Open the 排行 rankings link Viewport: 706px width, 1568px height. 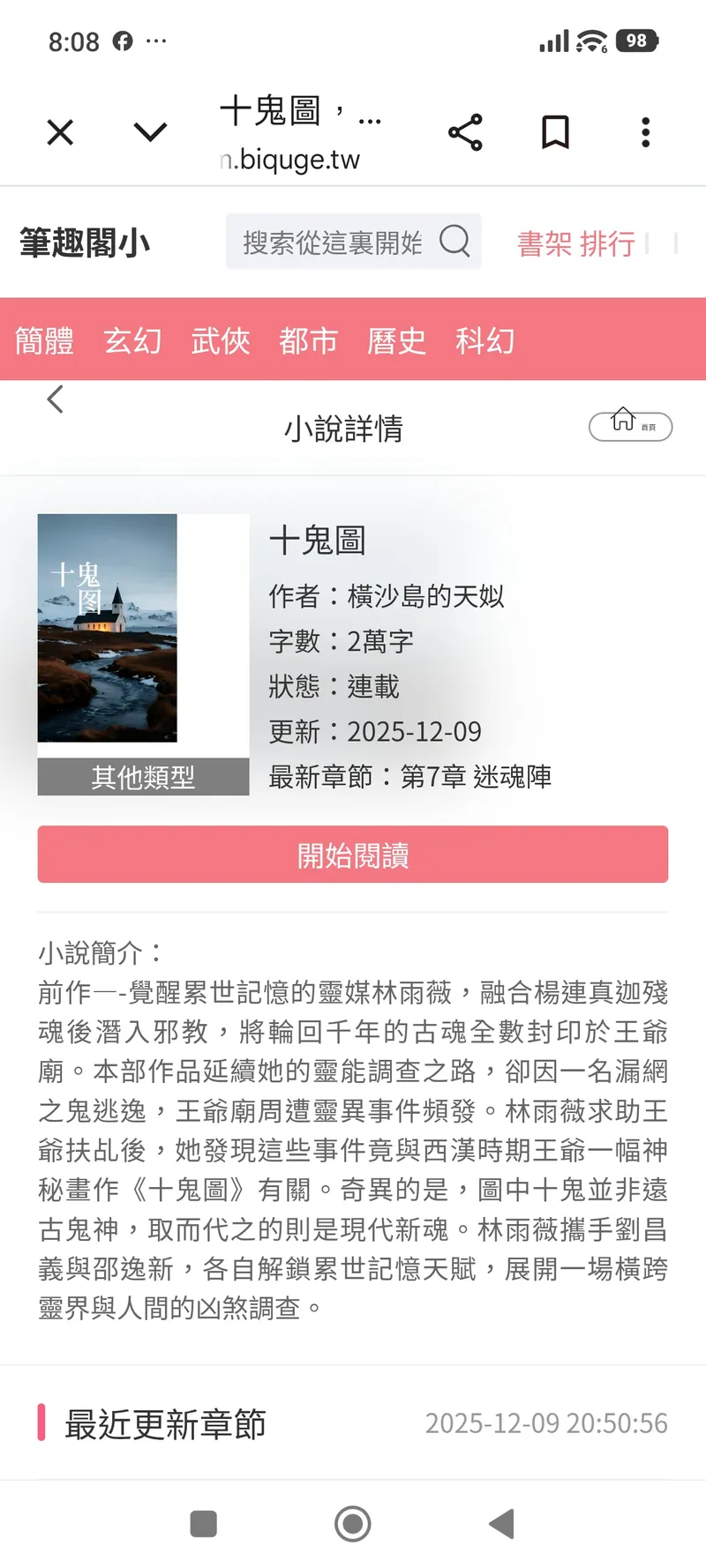tap(607, 243)
